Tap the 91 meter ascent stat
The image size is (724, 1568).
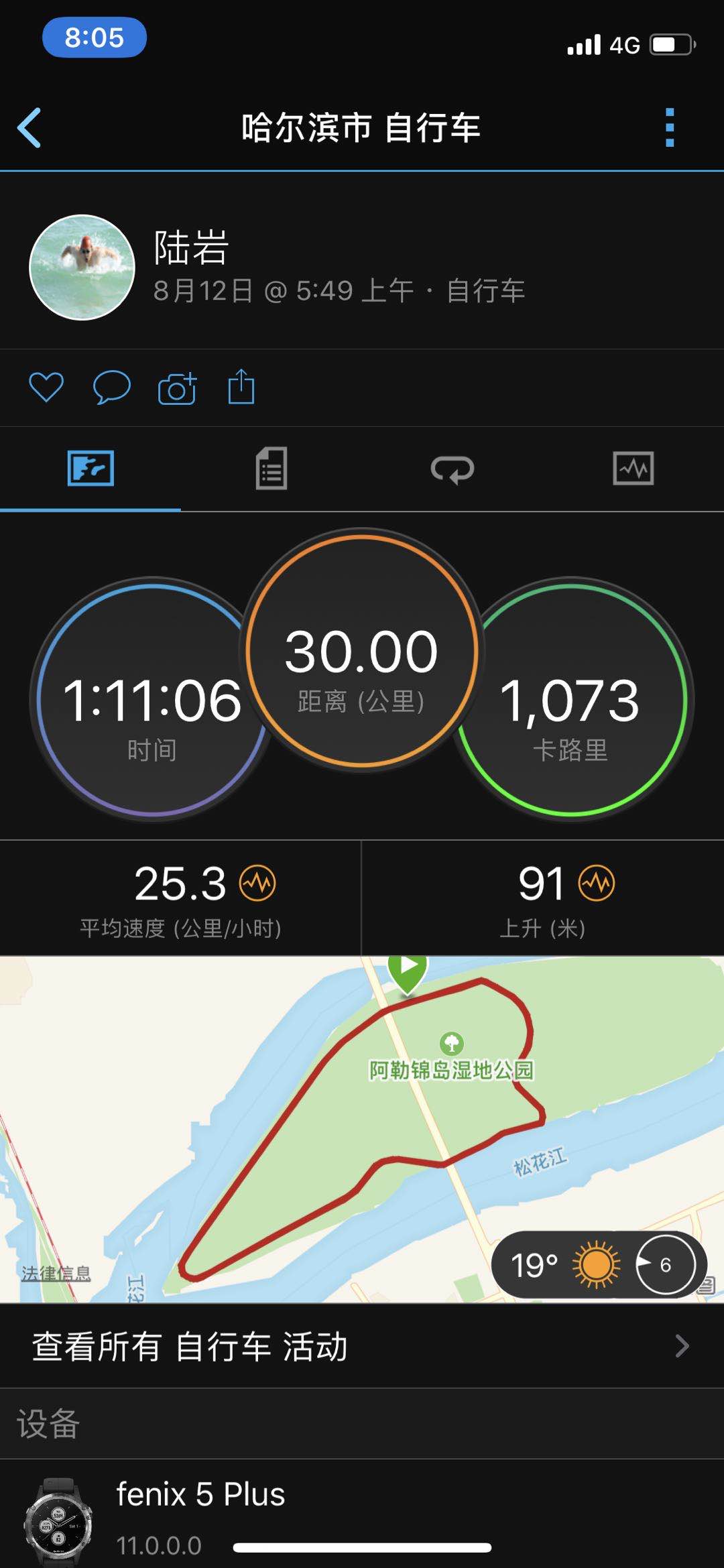tap(543, 898)
